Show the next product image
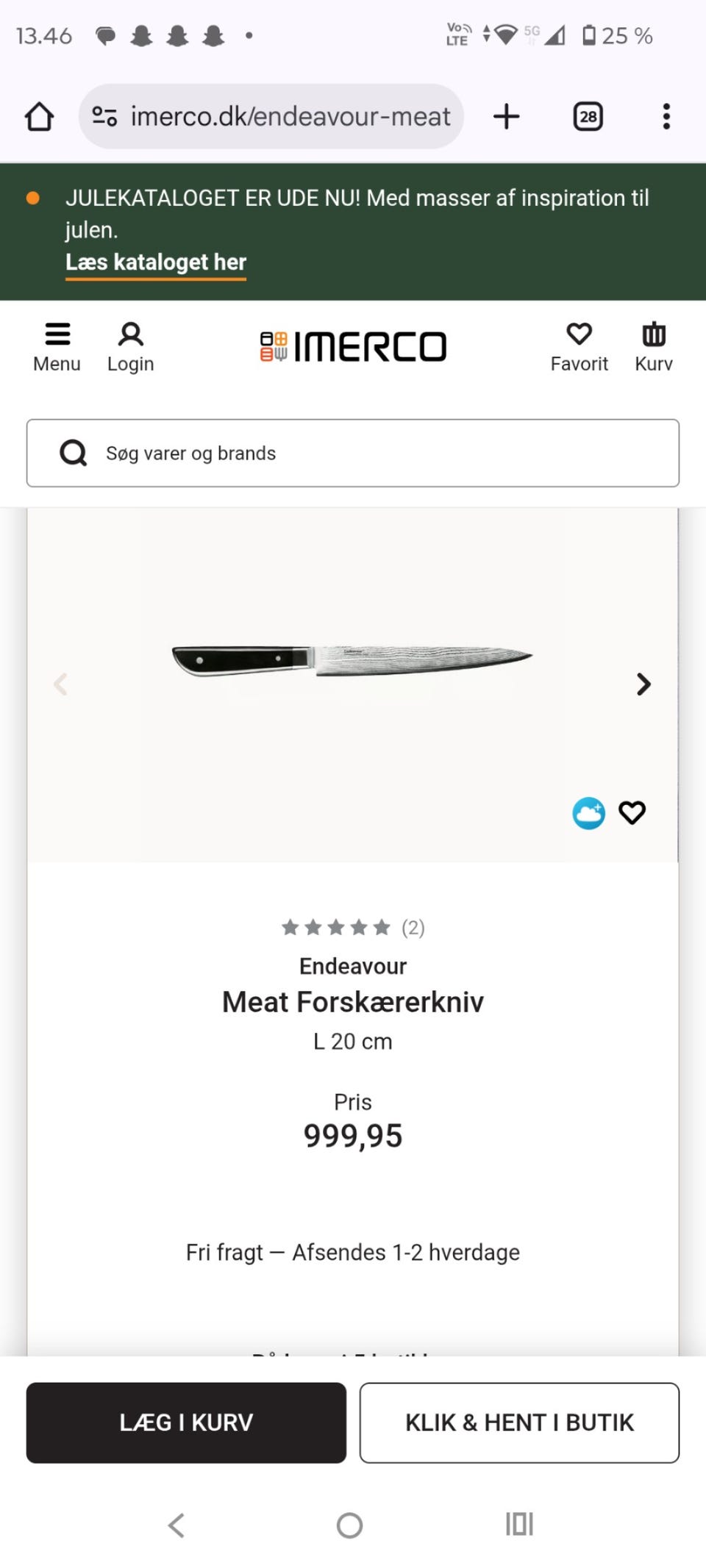Image resolution: width=706 pixels, height=1568 pixels. 643,684
